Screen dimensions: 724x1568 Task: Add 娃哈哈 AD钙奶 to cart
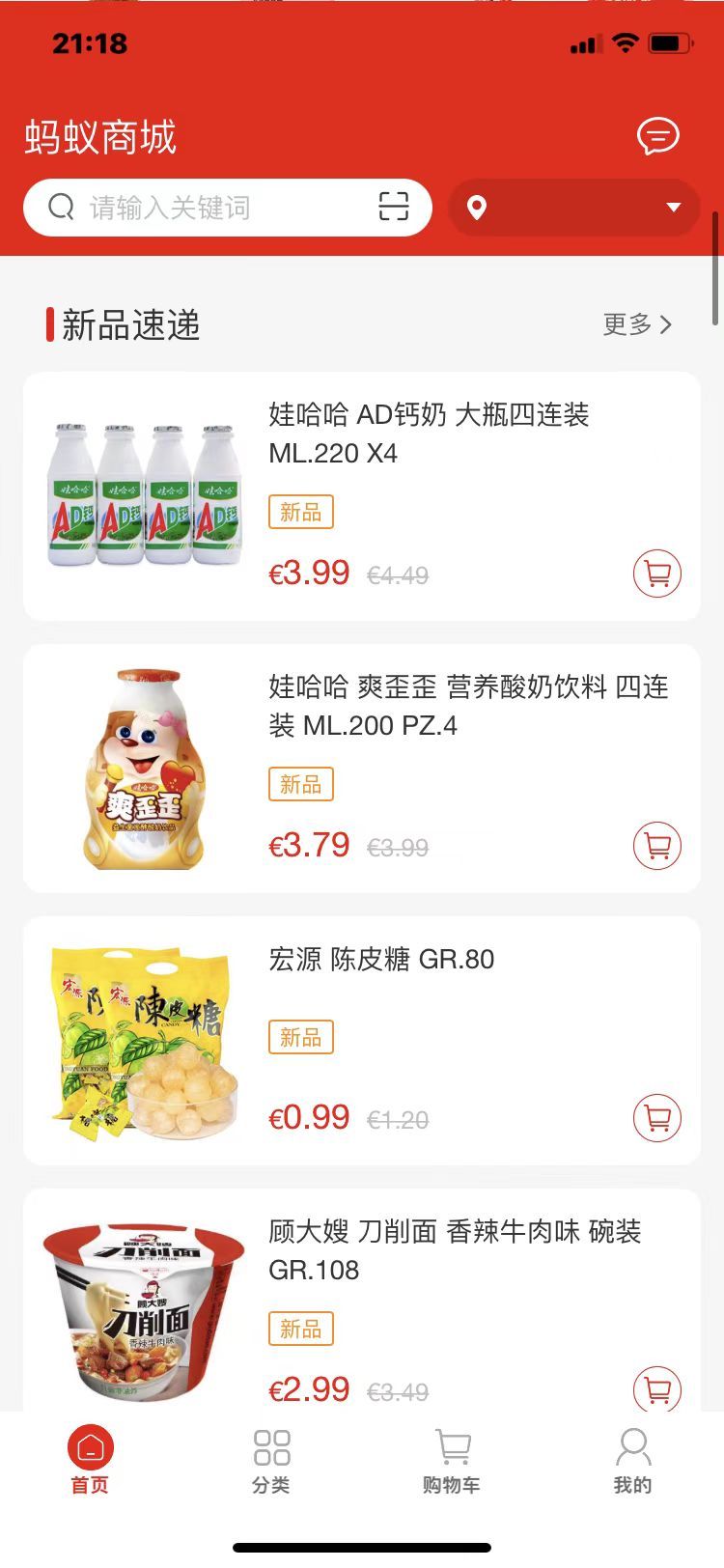657,574
